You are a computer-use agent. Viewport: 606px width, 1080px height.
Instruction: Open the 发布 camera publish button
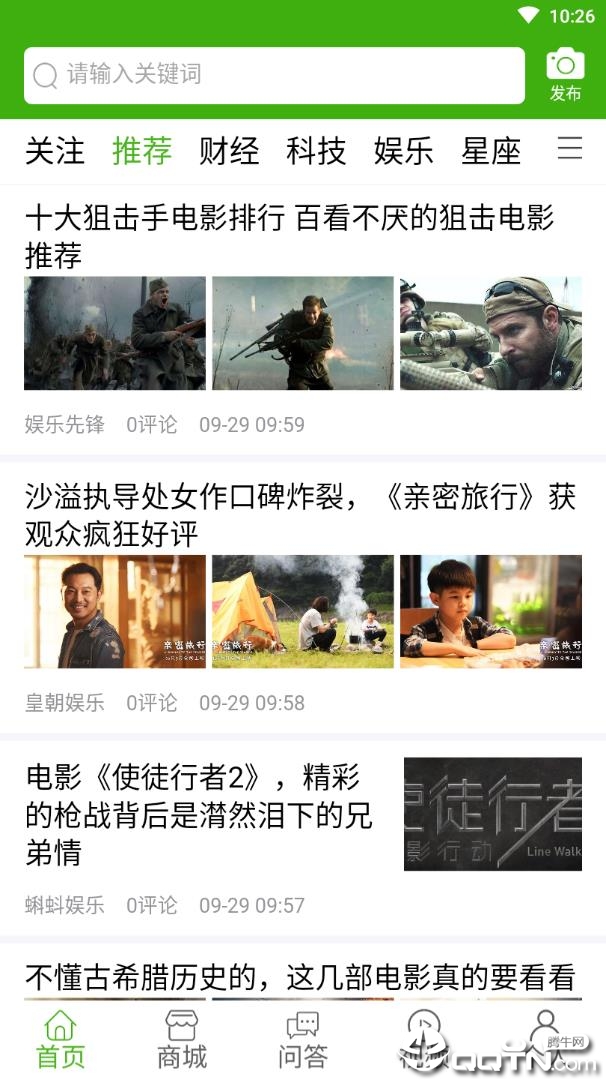(565, 75)
